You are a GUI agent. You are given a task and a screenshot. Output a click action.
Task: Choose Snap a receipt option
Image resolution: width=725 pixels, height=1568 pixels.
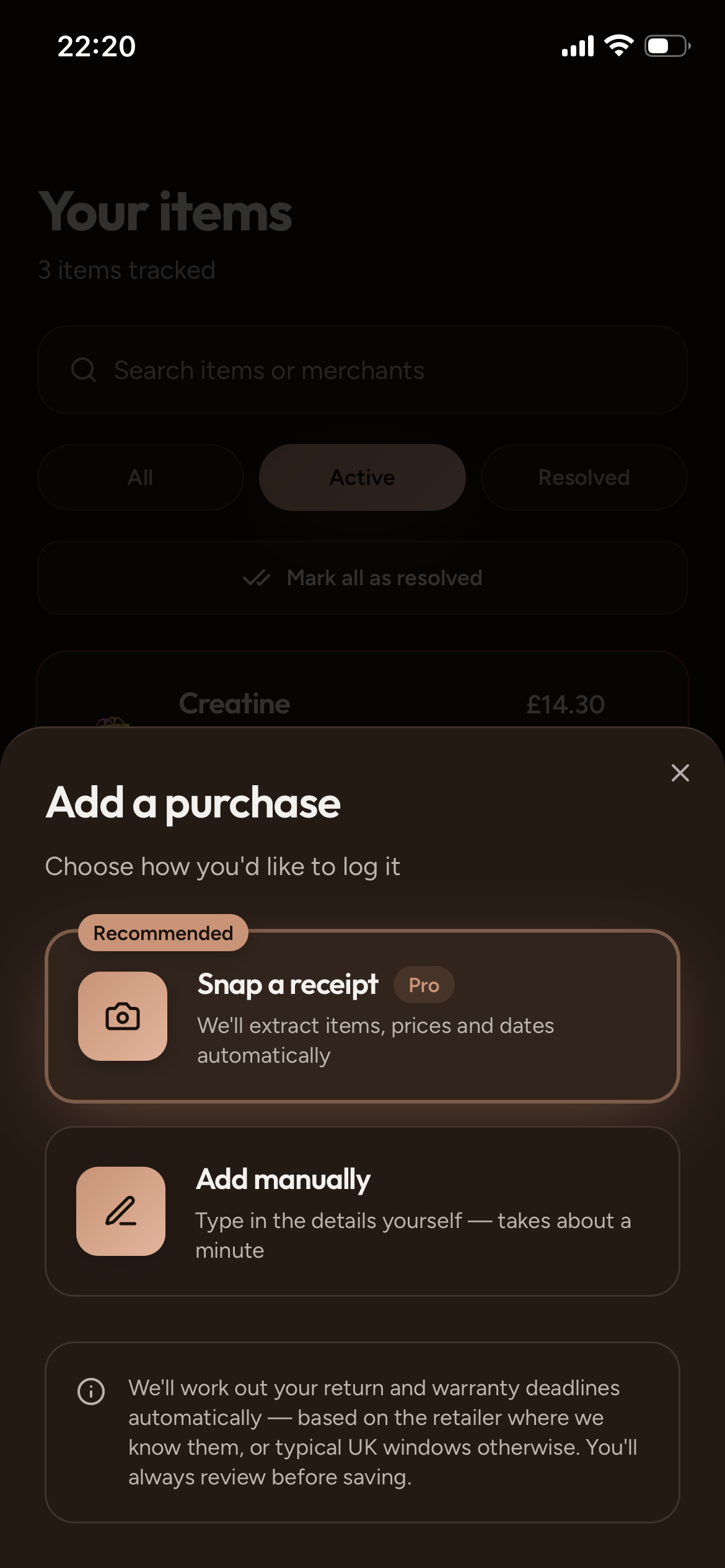(x=362, y=1016)
